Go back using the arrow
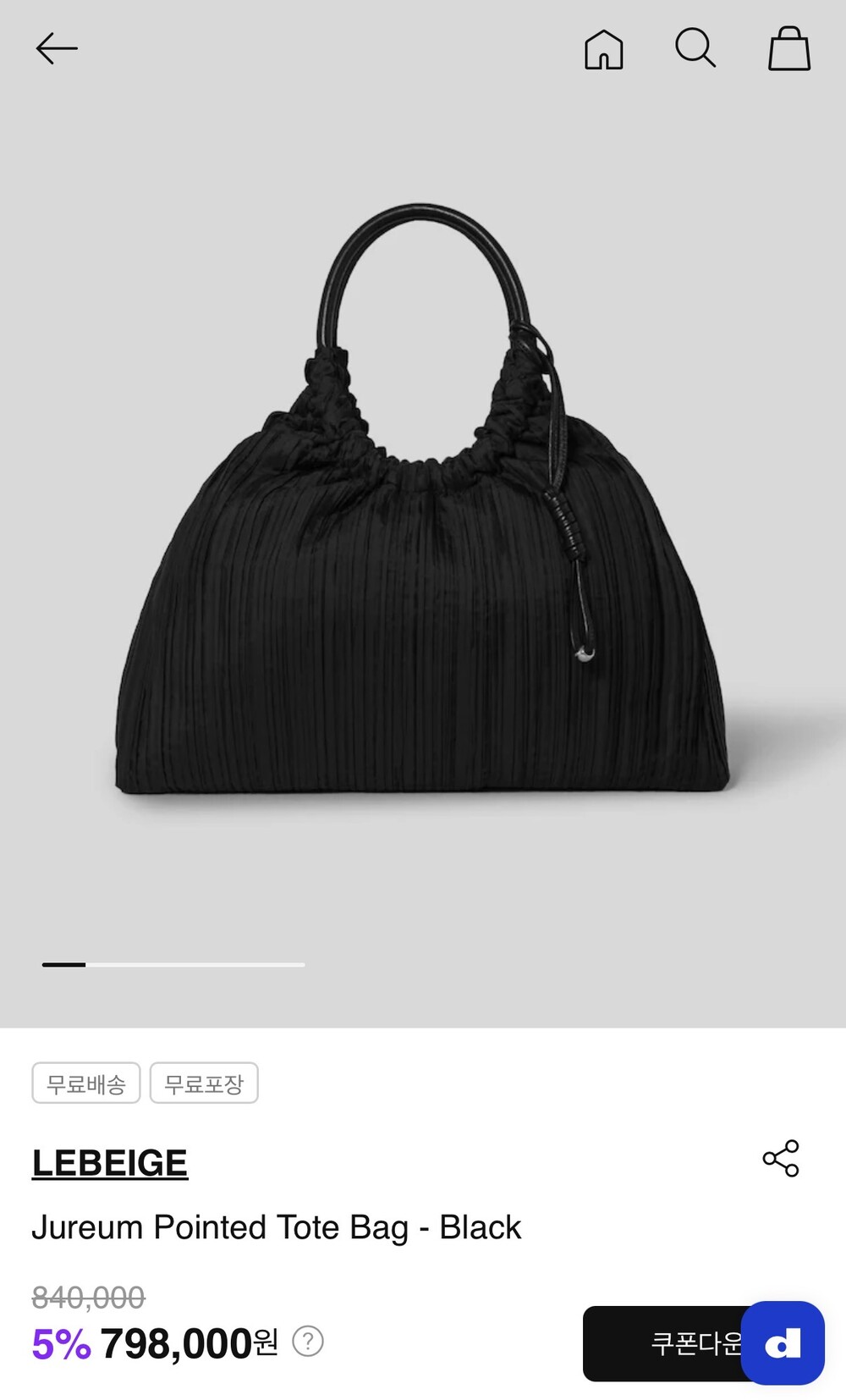The height and width of the screenshot is (1400, 846). click(x=57, y=49)
